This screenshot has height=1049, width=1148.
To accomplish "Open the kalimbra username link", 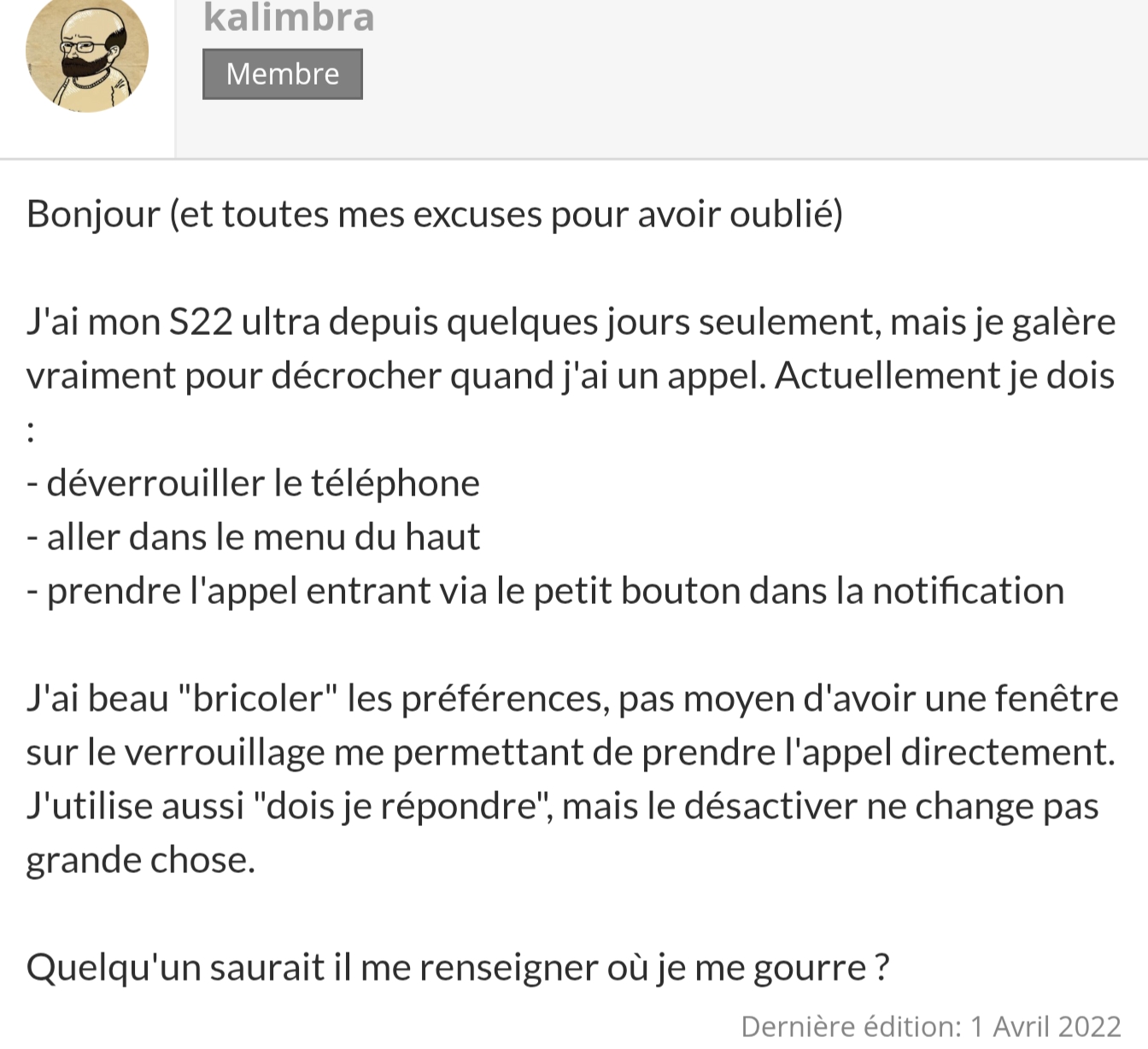I will pyautogui.click(x=289, y=17).
